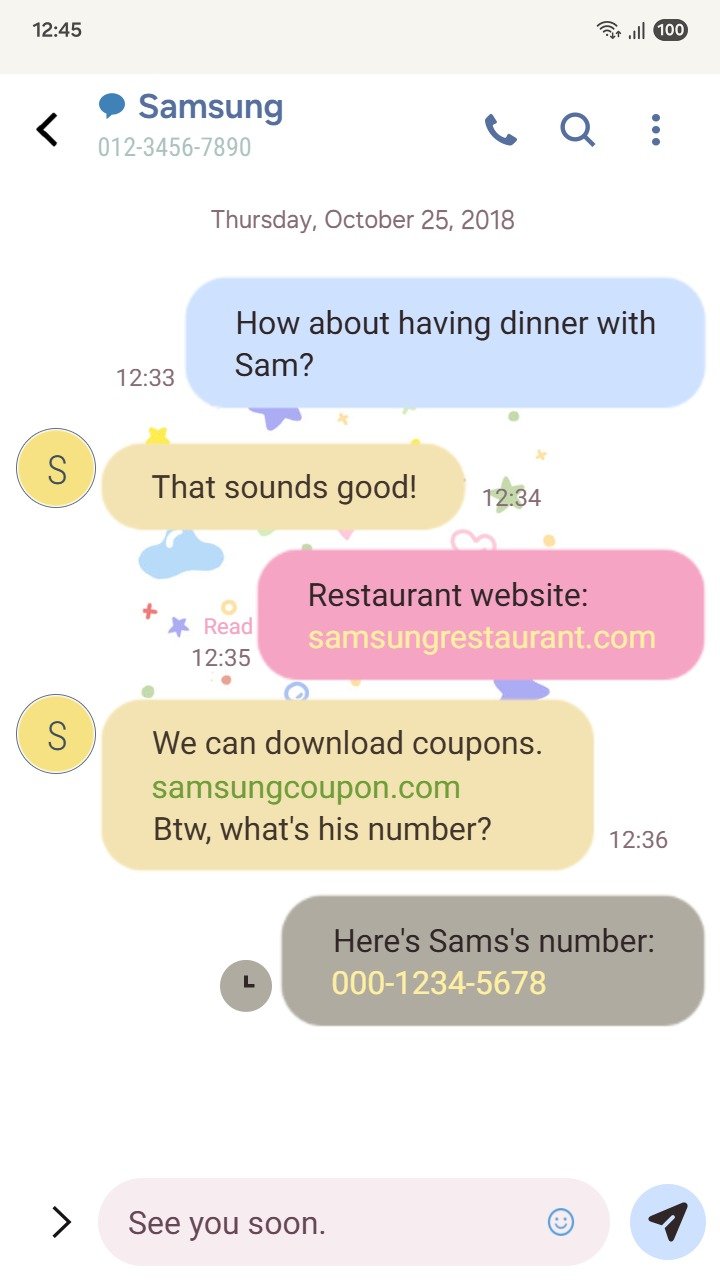Call Samsung with the phone icon
The width and height of the screenshot is (720, 1280).
(x=500, y=130)
